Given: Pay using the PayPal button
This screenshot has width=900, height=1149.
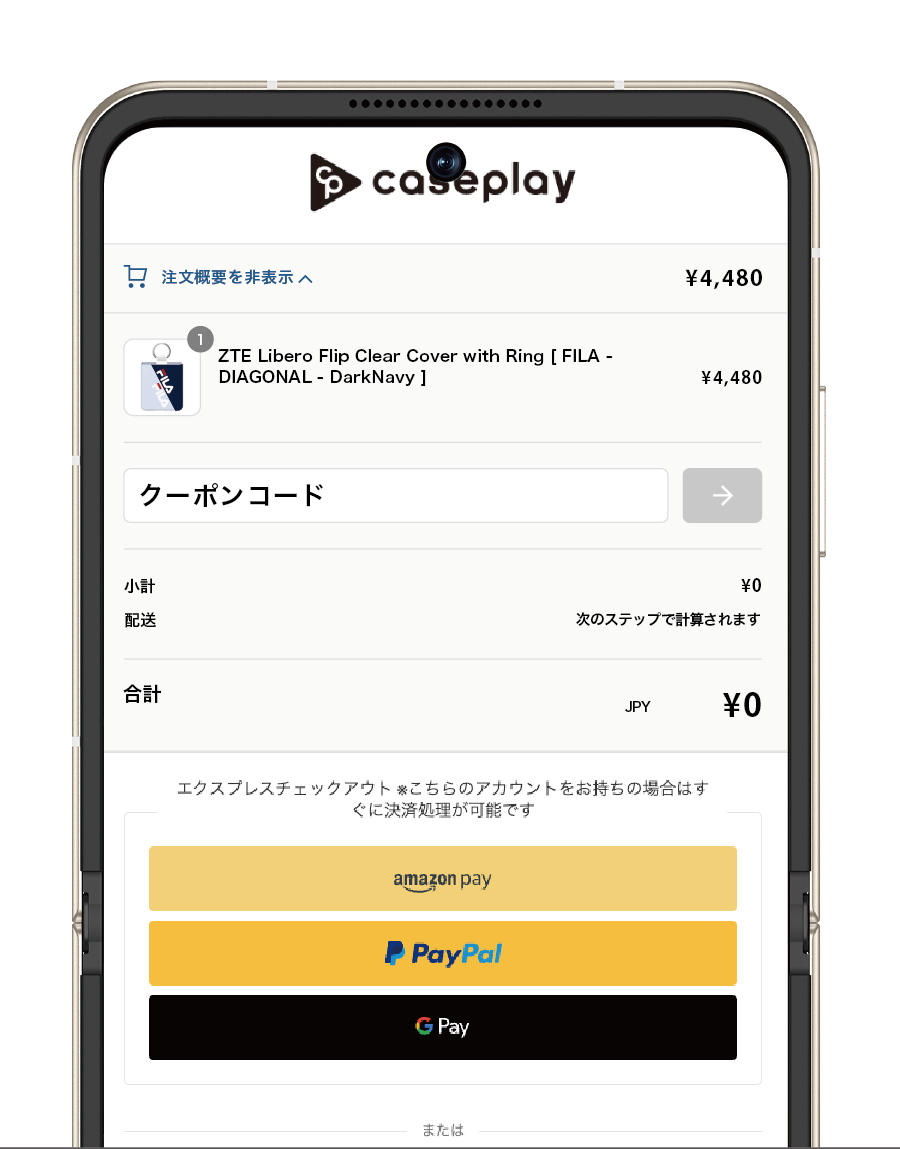Looking at the screenshot, I should pyautogui.click(x=442, y=953).
